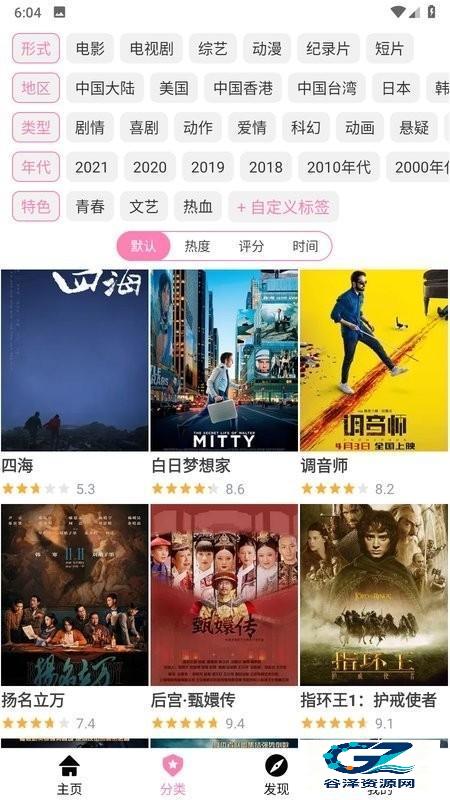450x800 pixels.
Task: Select the 美国 region chip
Action: (x=174, y=88)
